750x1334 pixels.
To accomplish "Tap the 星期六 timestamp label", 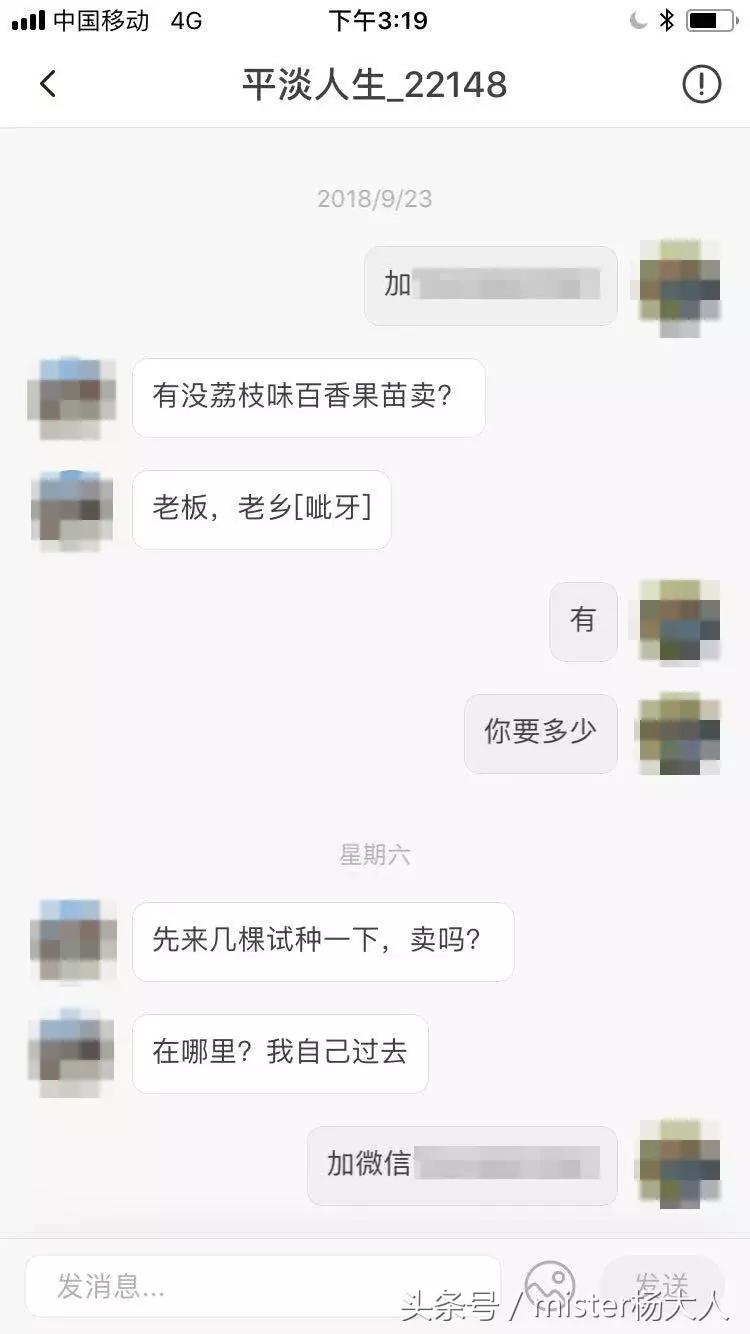I will [x=375, y=854].
